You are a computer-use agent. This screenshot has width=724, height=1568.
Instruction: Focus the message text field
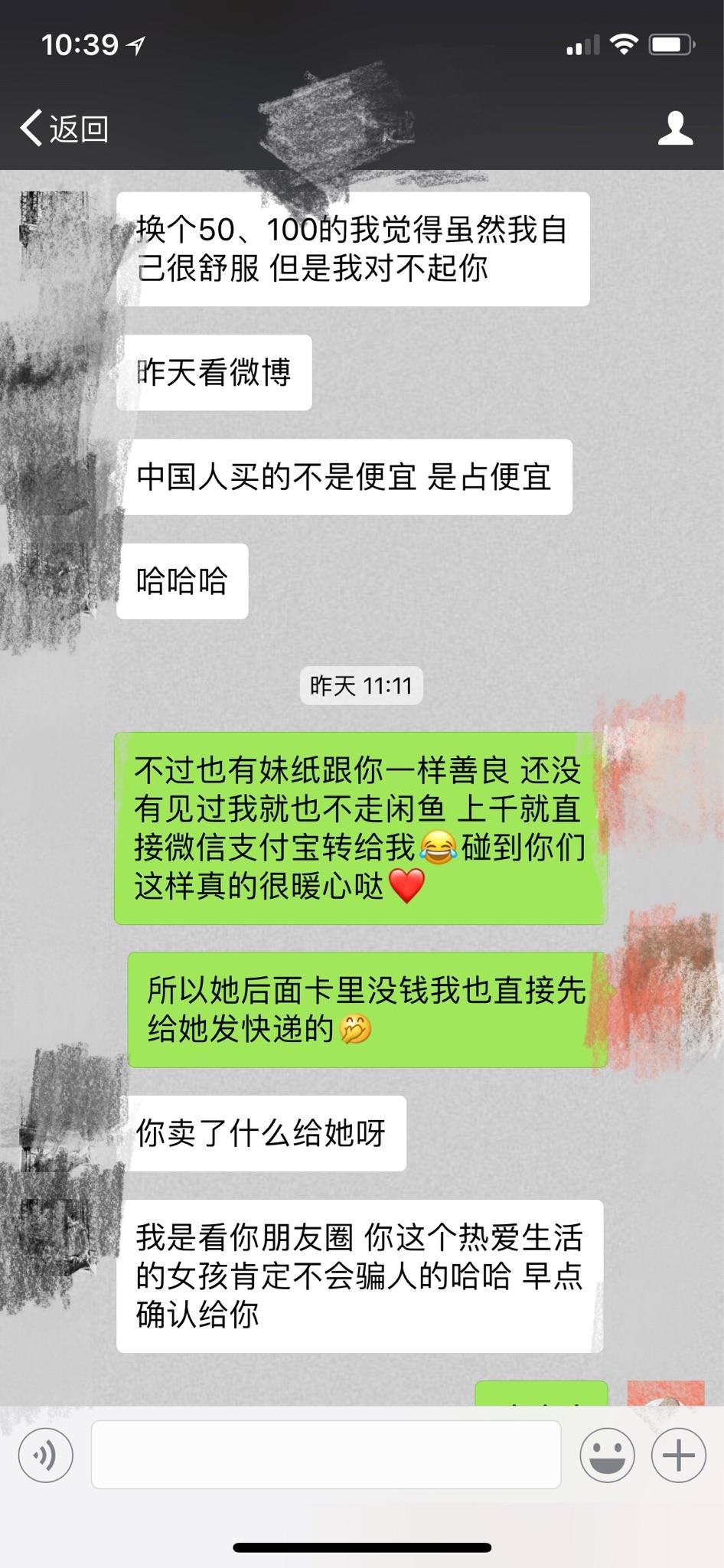[326, 1455]
